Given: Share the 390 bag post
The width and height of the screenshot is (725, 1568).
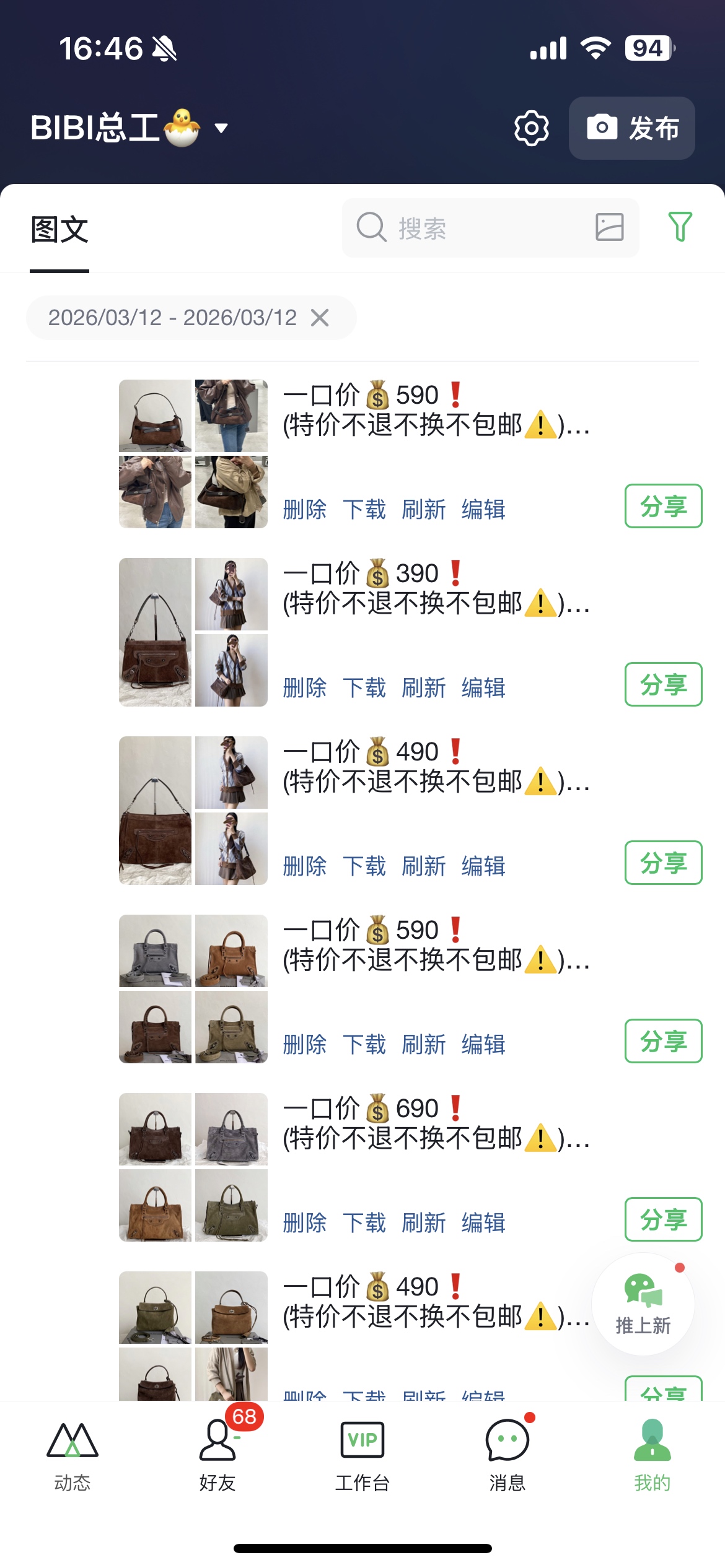Looking at the screenshot, I should tap(663, 684).
